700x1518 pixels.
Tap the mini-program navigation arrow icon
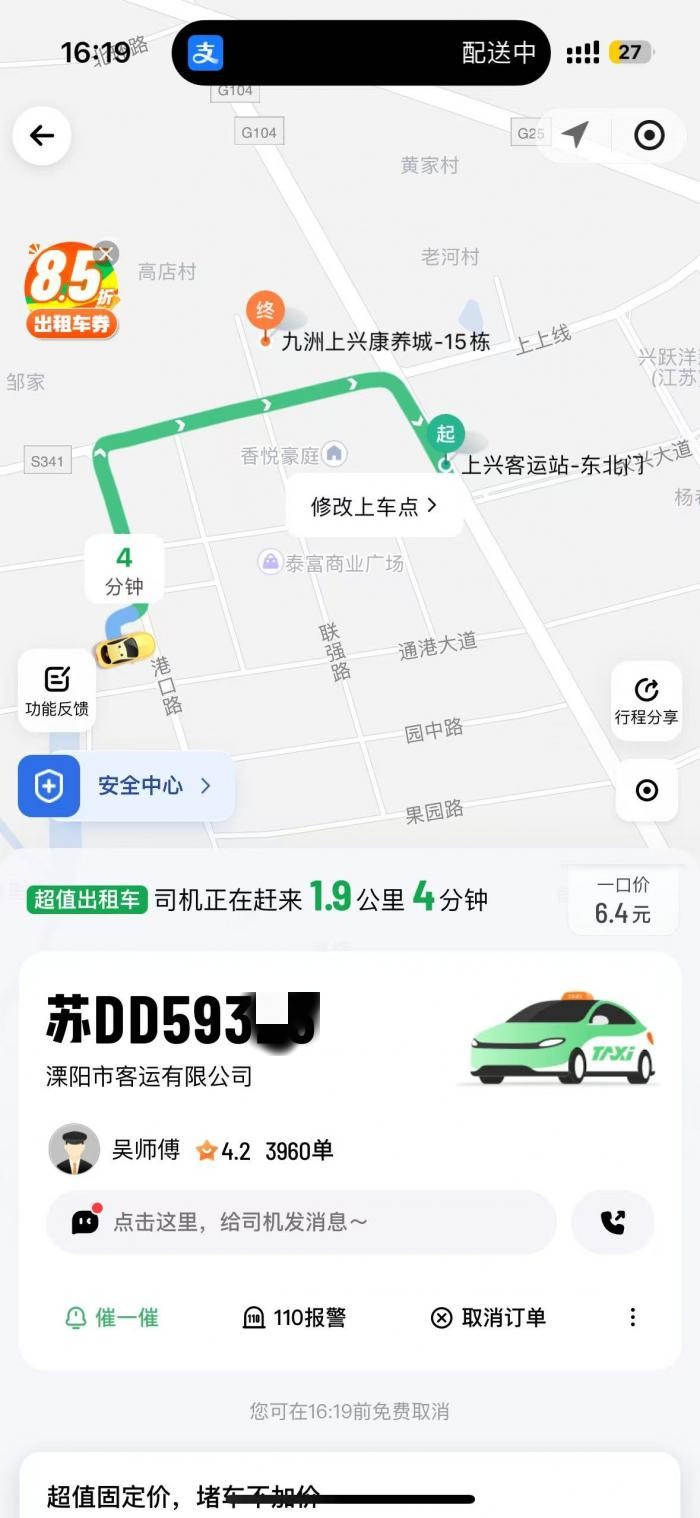click(575, 134)
